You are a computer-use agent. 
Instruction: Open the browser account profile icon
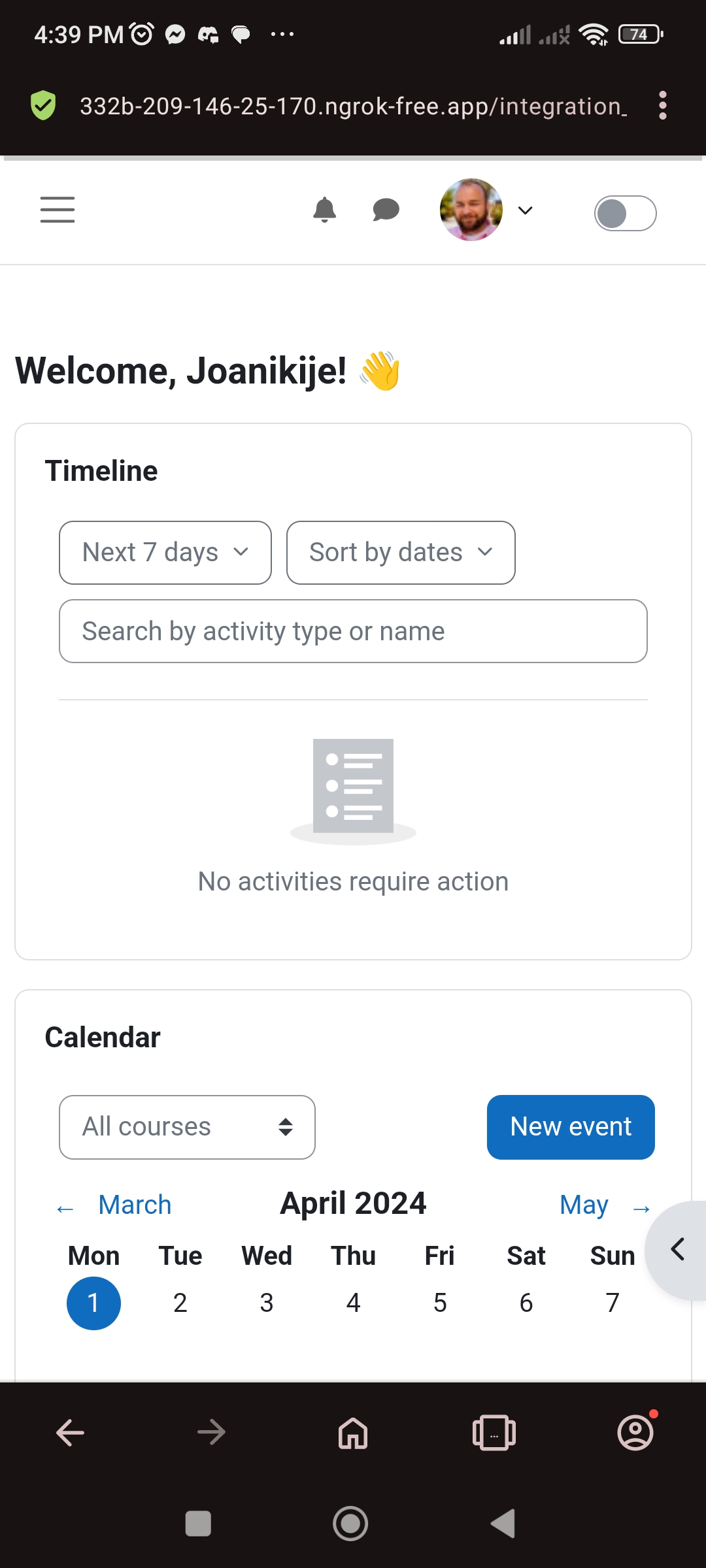click(636, 1431)
